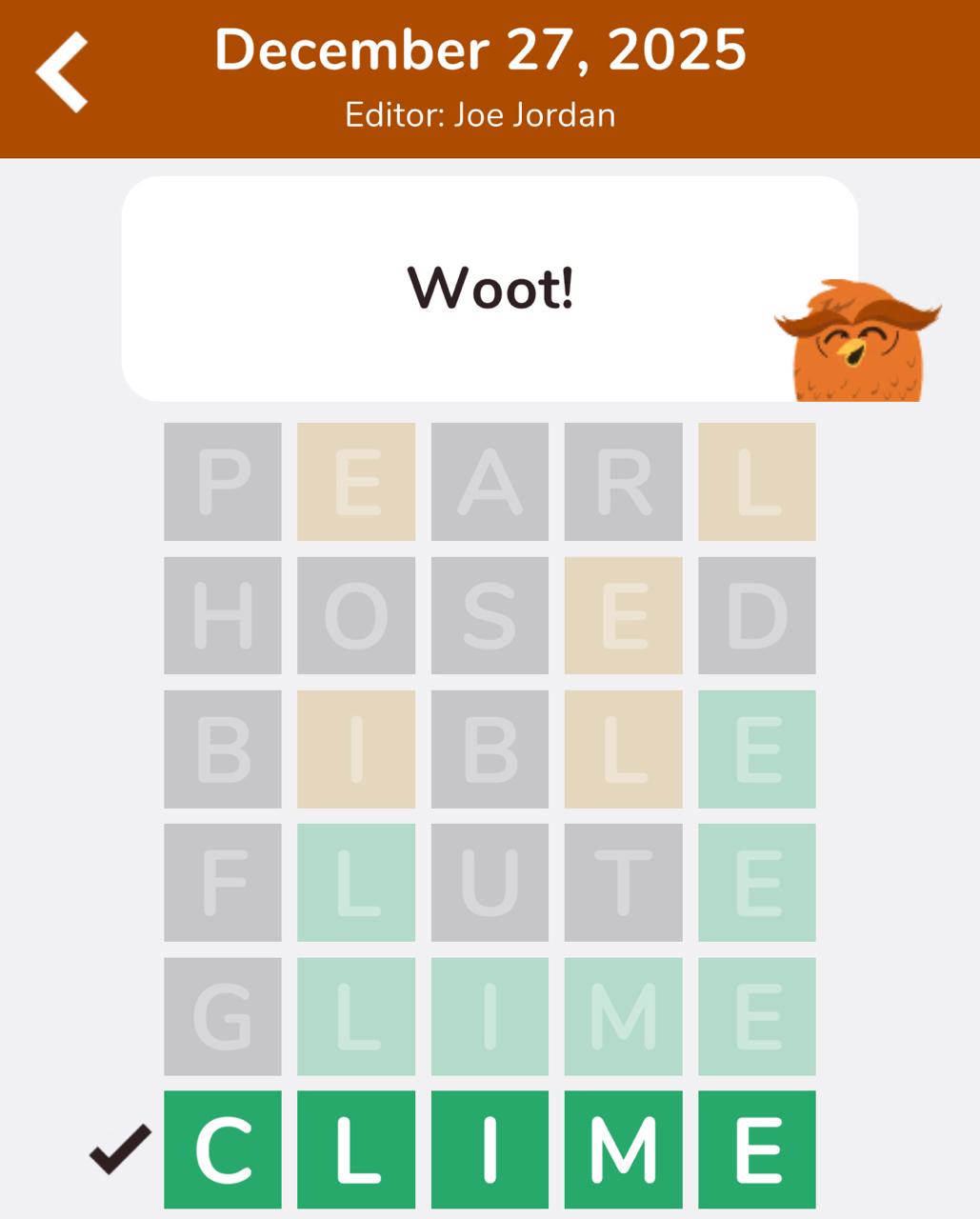The image size is (980, 1219).
Task: Select the Editor: Joe Jordan text
Action: click(x=480, y=114)
